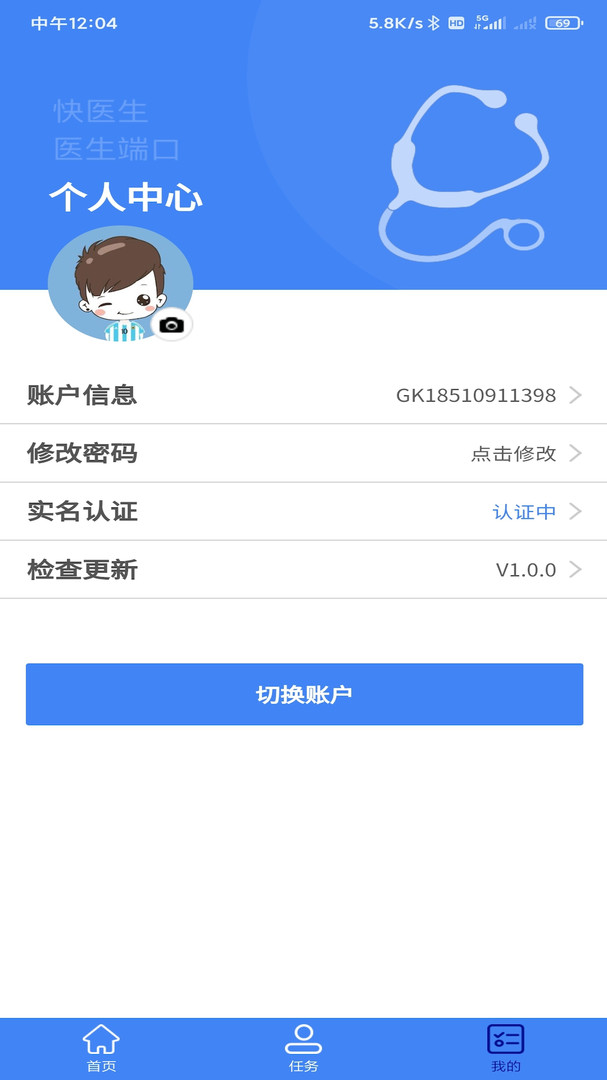607x1080 pixels.
Task: Open 修改密码 to change password
Action: pos(303,453)
